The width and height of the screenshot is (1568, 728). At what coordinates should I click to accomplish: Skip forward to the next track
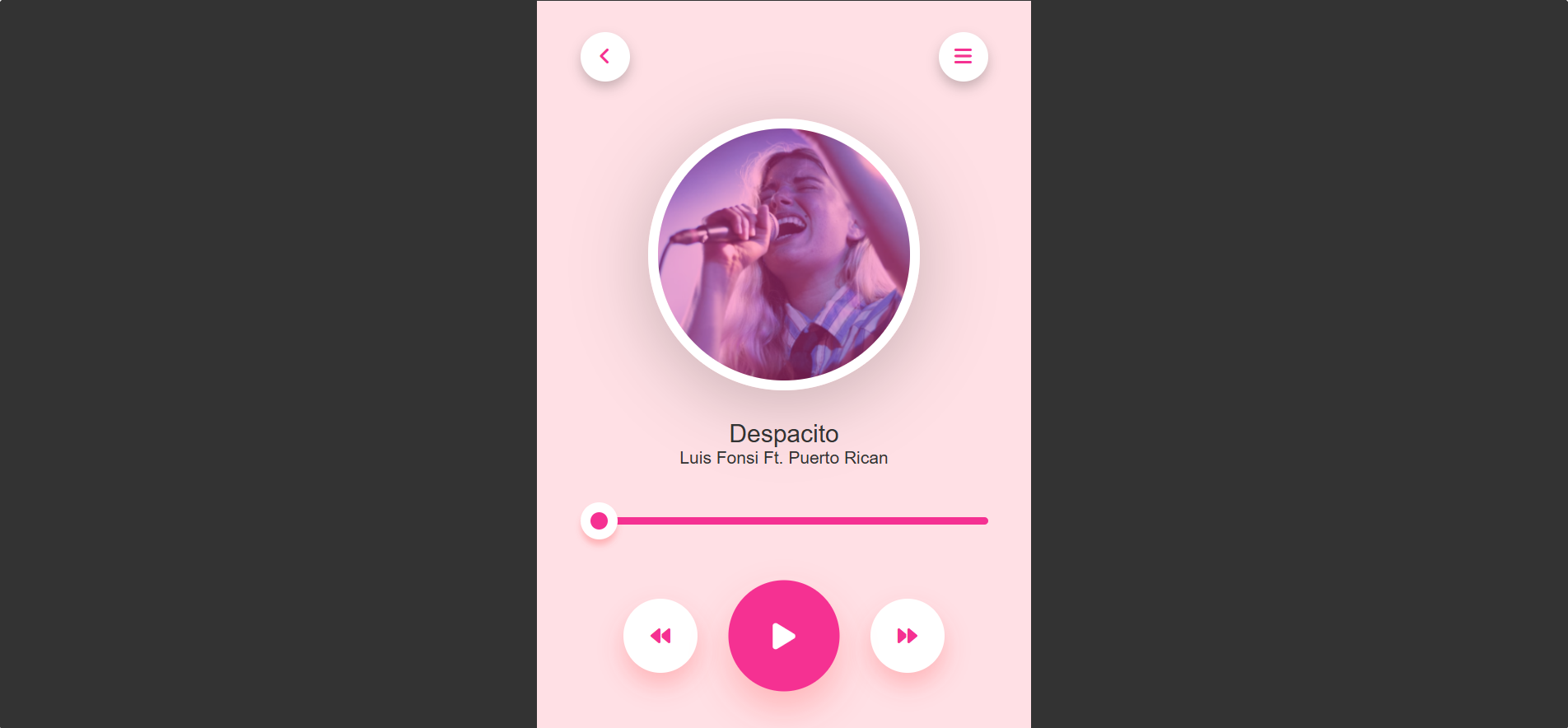907,636
